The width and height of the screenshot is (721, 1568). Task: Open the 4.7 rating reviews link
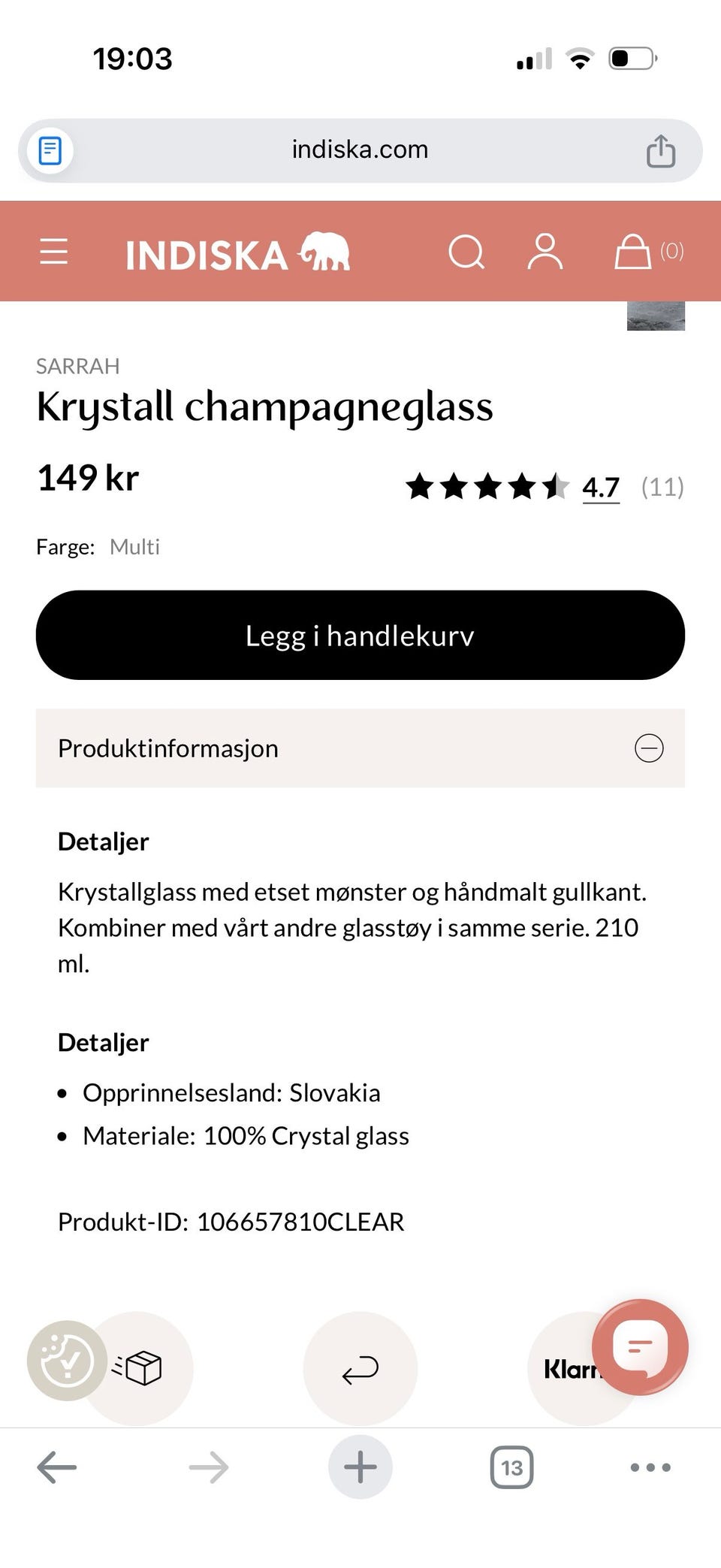pos(600,487)
